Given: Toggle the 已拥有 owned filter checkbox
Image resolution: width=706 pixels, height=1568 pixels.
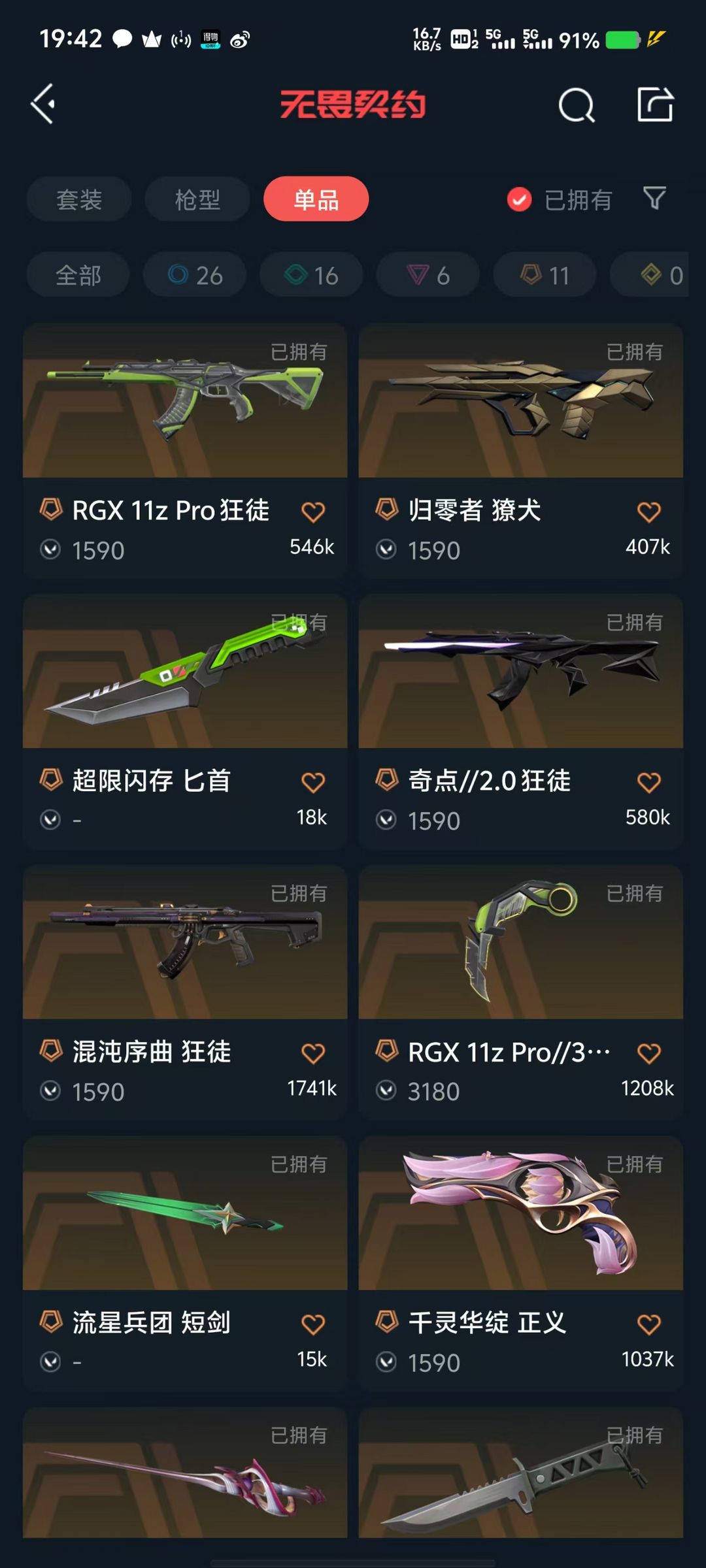Looking at the screenshot, I should tap(520, 199).
